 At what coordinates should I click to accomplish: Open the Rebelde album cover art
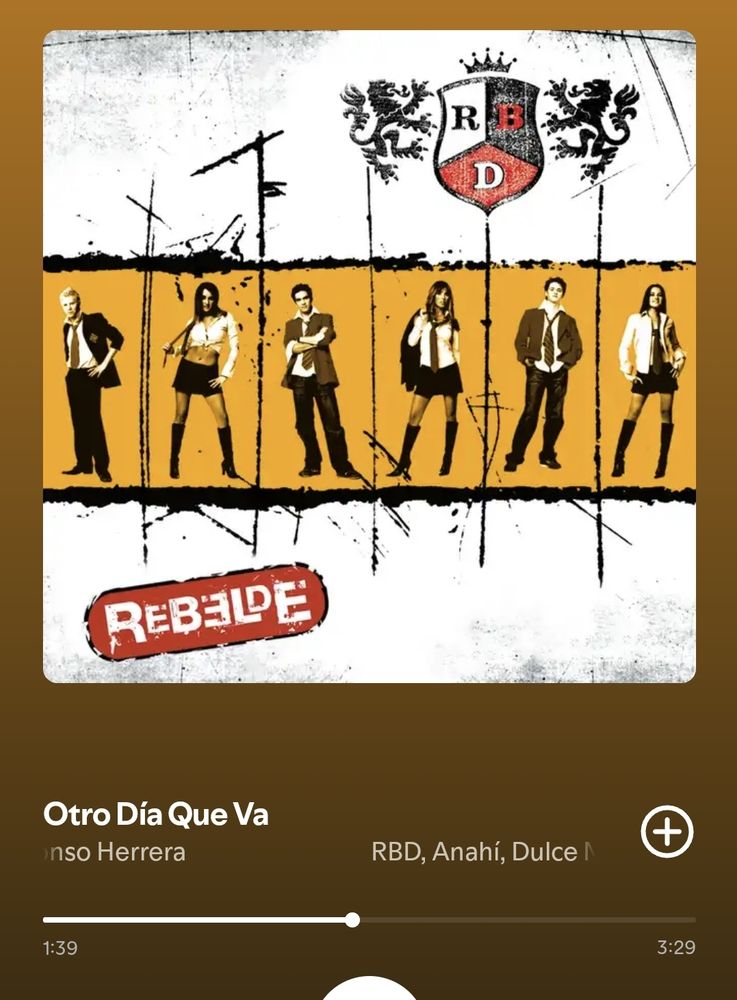(x=369, y=357)
